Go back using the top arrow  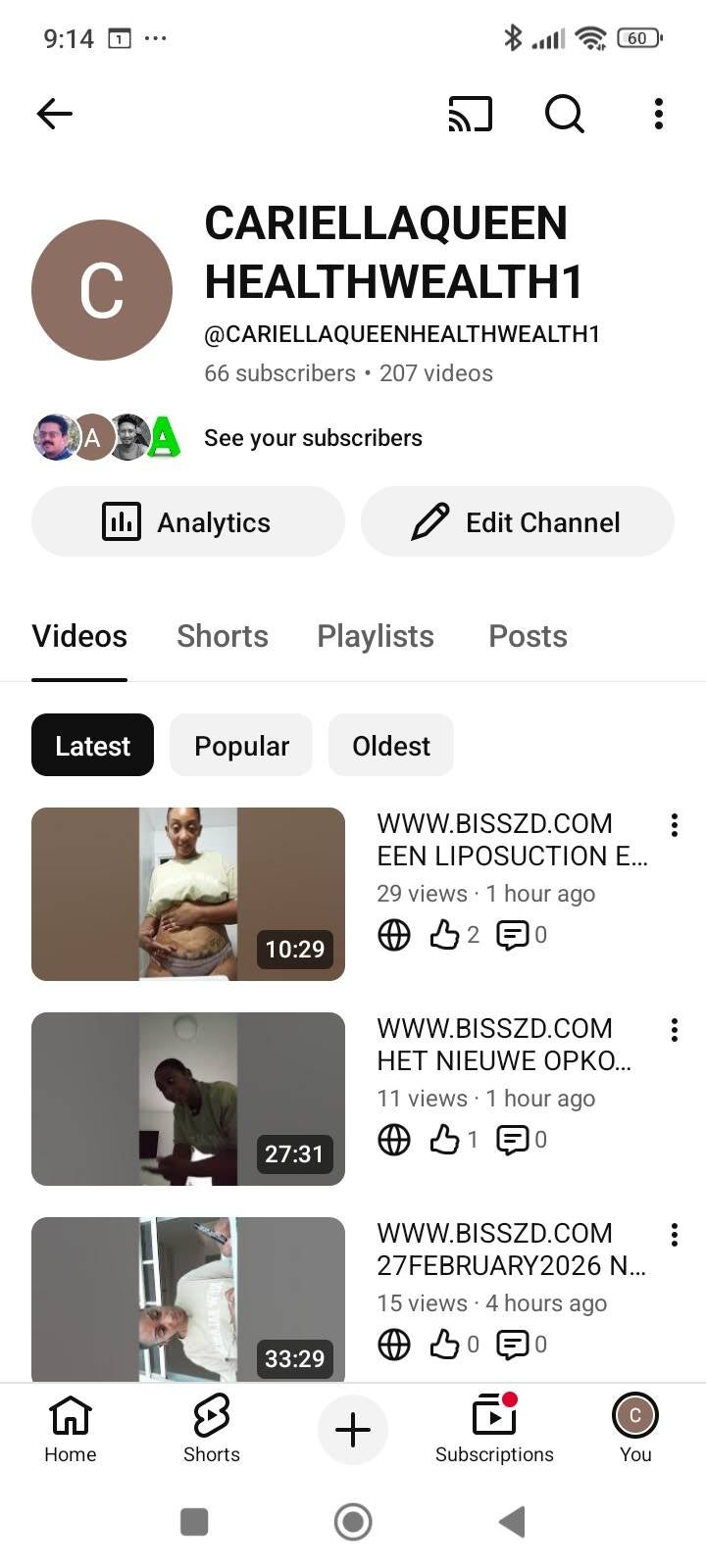pyautogui.click(x=55, y=114)
